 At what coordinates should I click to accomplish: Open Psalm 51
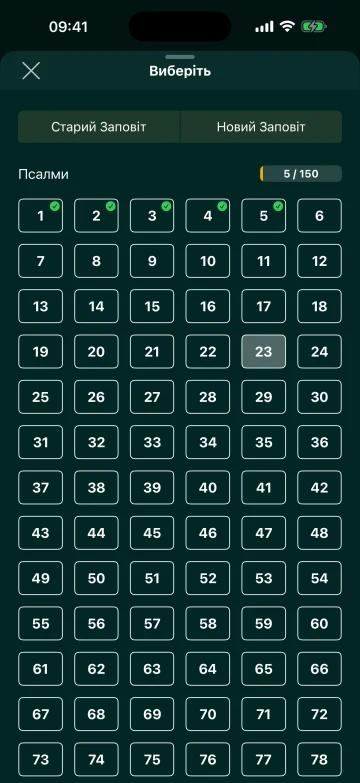click(152, 578)
